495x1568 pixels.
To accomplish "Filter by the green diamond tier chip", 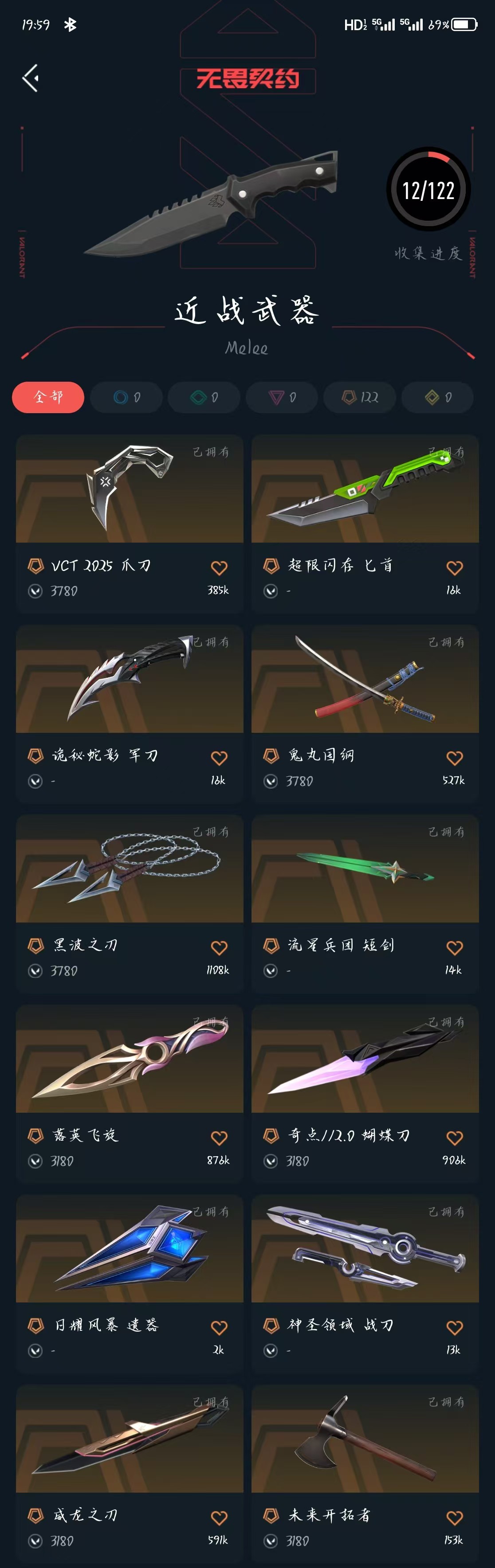I will [203, 398].
